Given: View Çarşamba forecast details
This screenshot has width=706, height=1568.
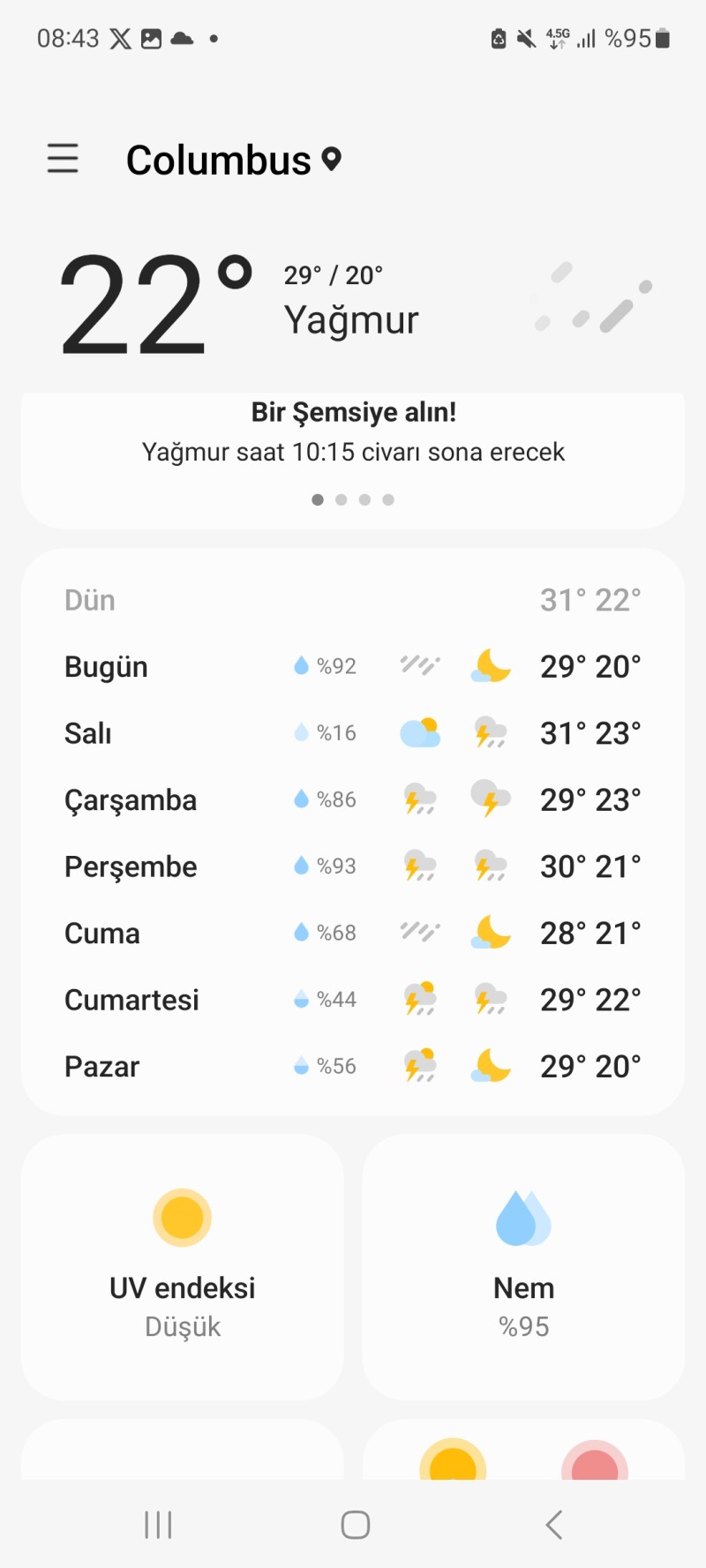Looking at the screenshot, I should pyautogui.click(x=353, y=800).
